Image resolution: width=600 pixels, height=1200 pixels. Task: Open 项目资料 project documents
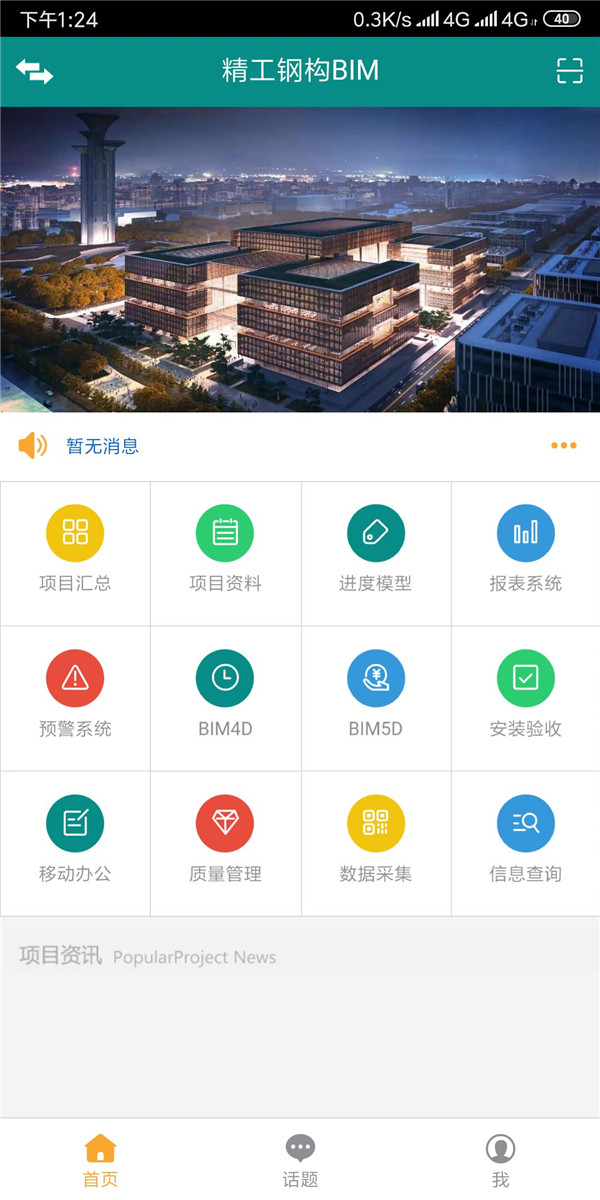click(225, 552)
